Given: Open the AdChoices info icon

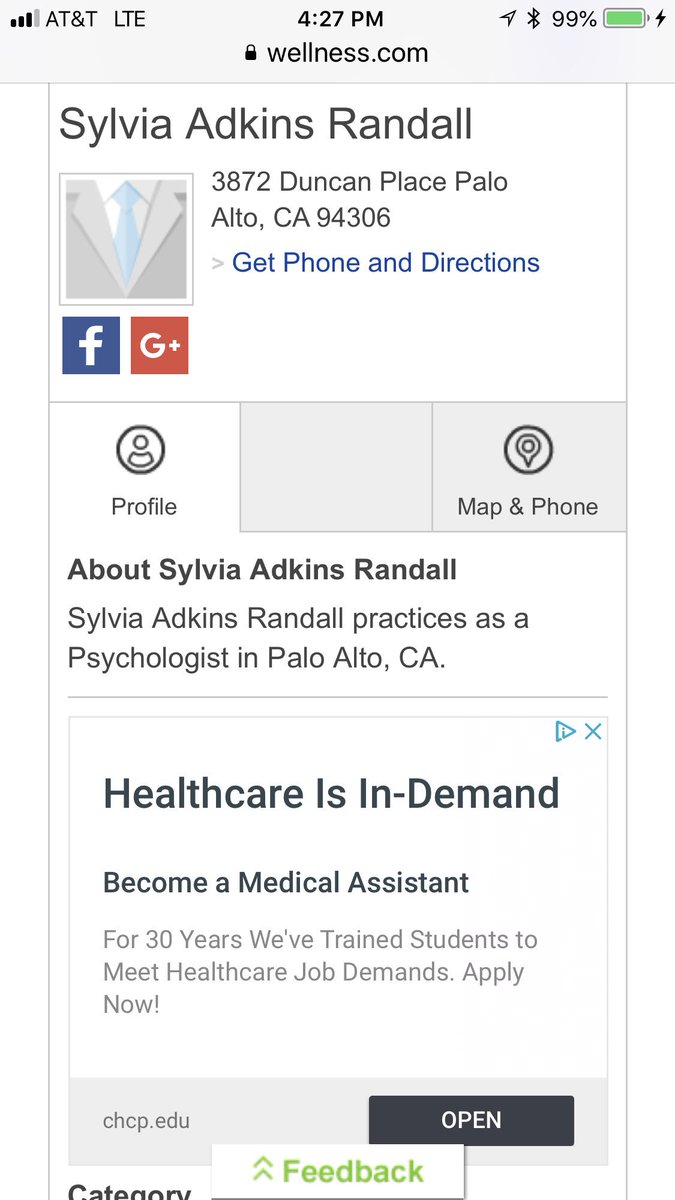Looking at the screenshot, I should [565, 732].
